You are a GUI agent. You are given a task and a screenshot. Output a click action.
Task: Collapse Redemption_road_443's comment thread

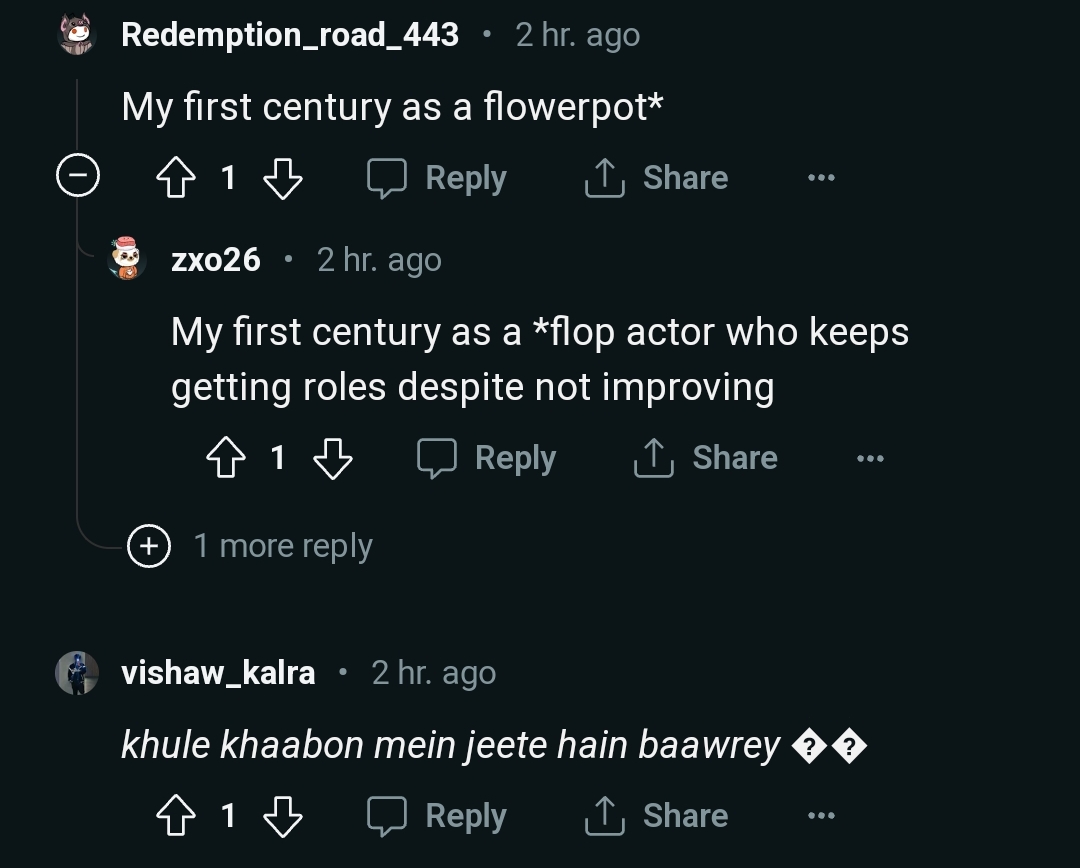77,178
